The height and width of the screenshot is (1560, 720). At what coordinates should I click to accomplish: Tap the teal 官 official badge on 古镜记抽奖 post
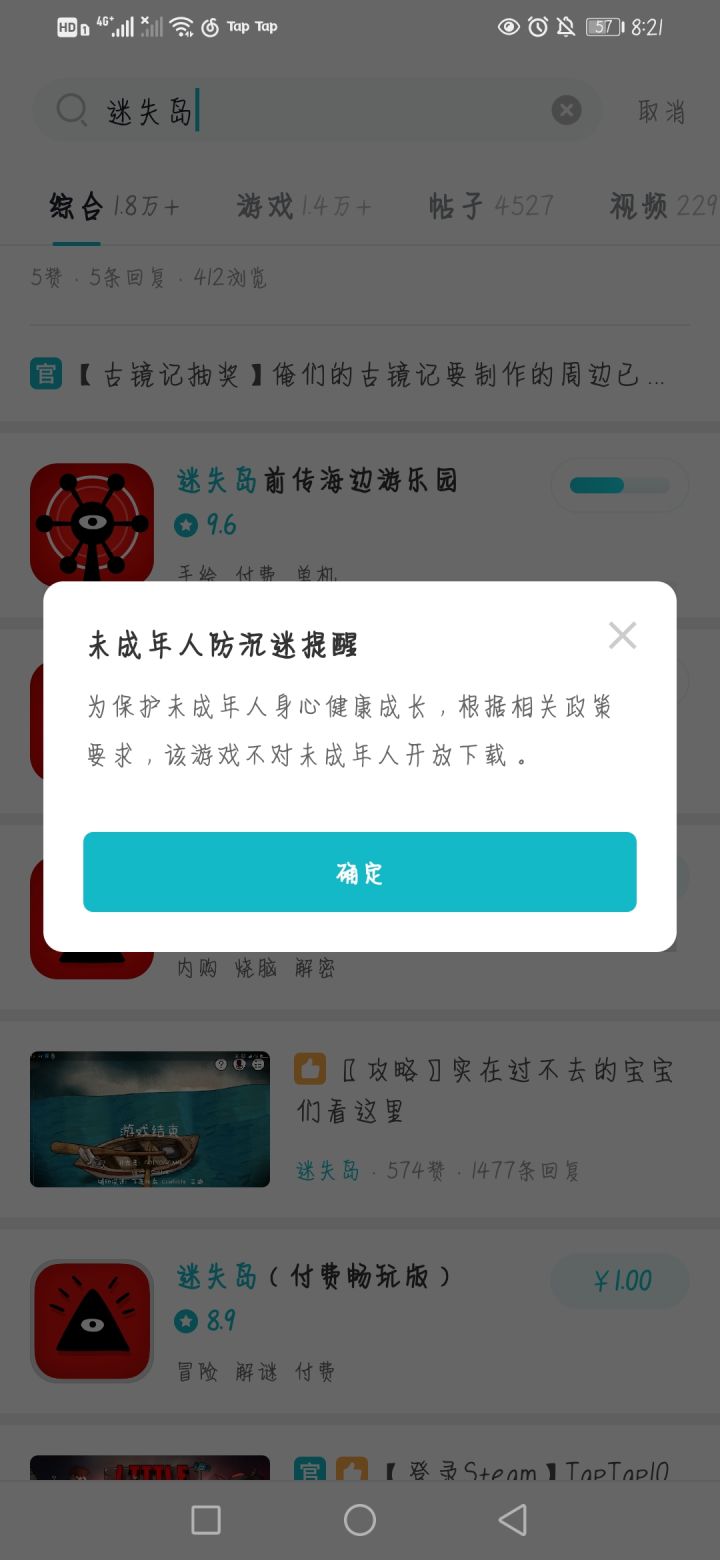[45, 370]
